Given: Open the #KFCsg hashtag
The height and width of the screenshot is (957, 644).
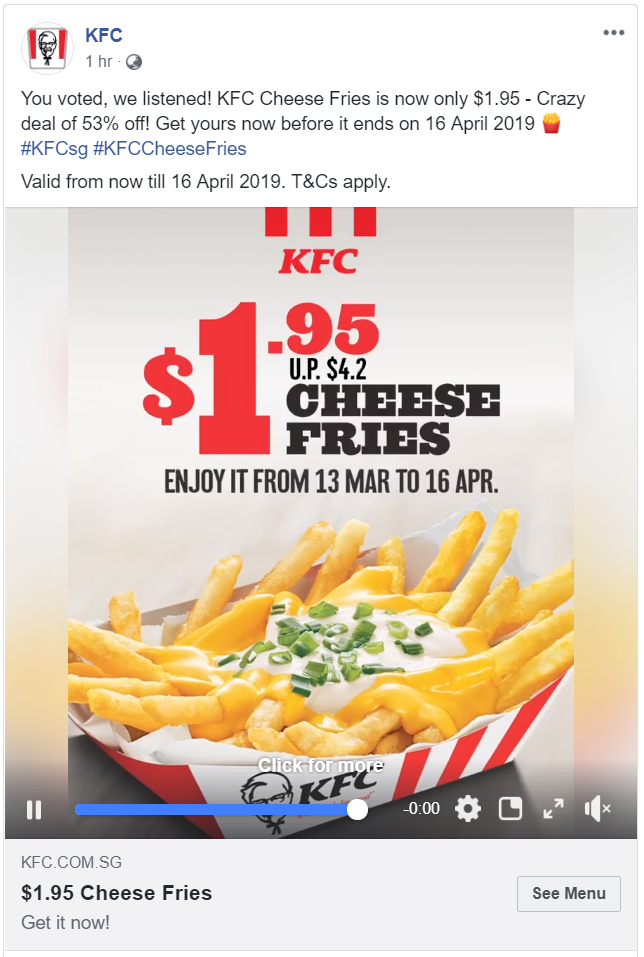Looking at the screenshot, I should click(x=54, y=149).
